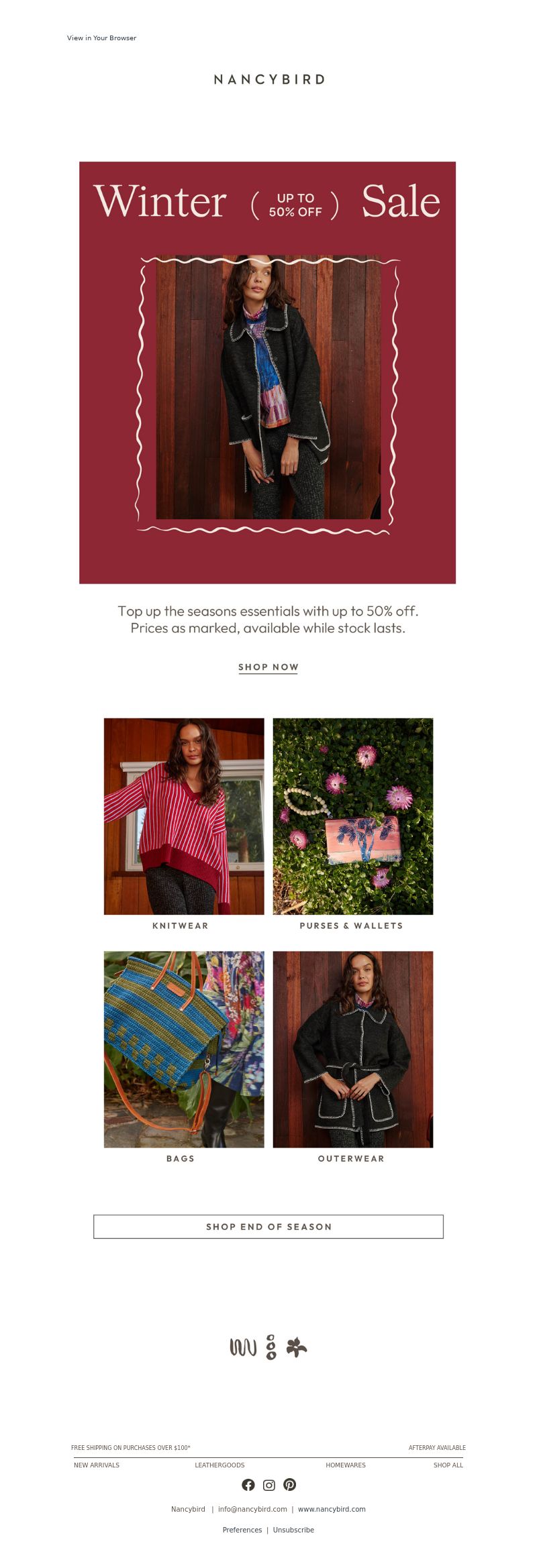The image size is (537, 1568).
Task: Visit Nancybird's Facebook page
Action: [248, 1485]
